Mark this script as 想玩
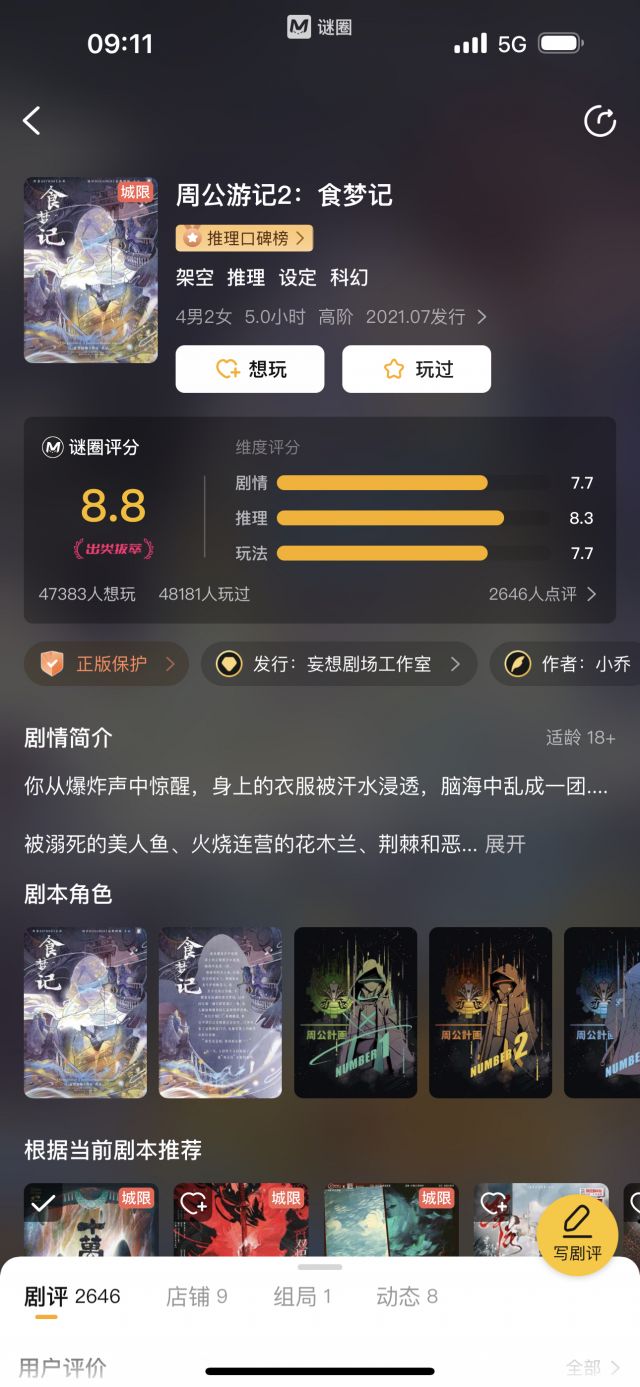The width and height of the screenshot is (640, 1387). coord(250,369)
